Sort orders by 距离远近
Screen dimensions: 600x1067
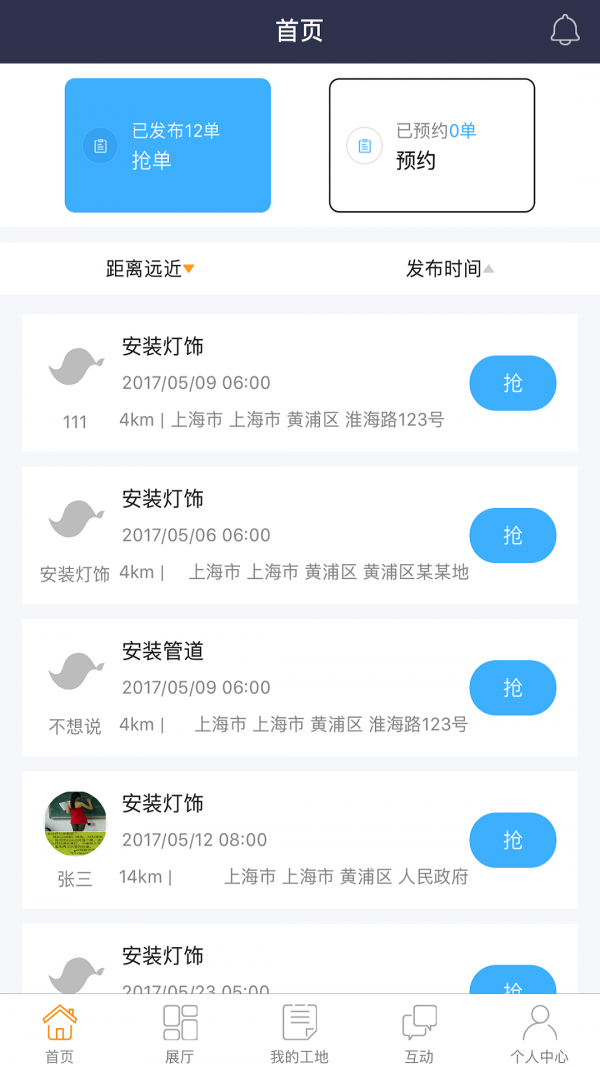click(150, 269)
